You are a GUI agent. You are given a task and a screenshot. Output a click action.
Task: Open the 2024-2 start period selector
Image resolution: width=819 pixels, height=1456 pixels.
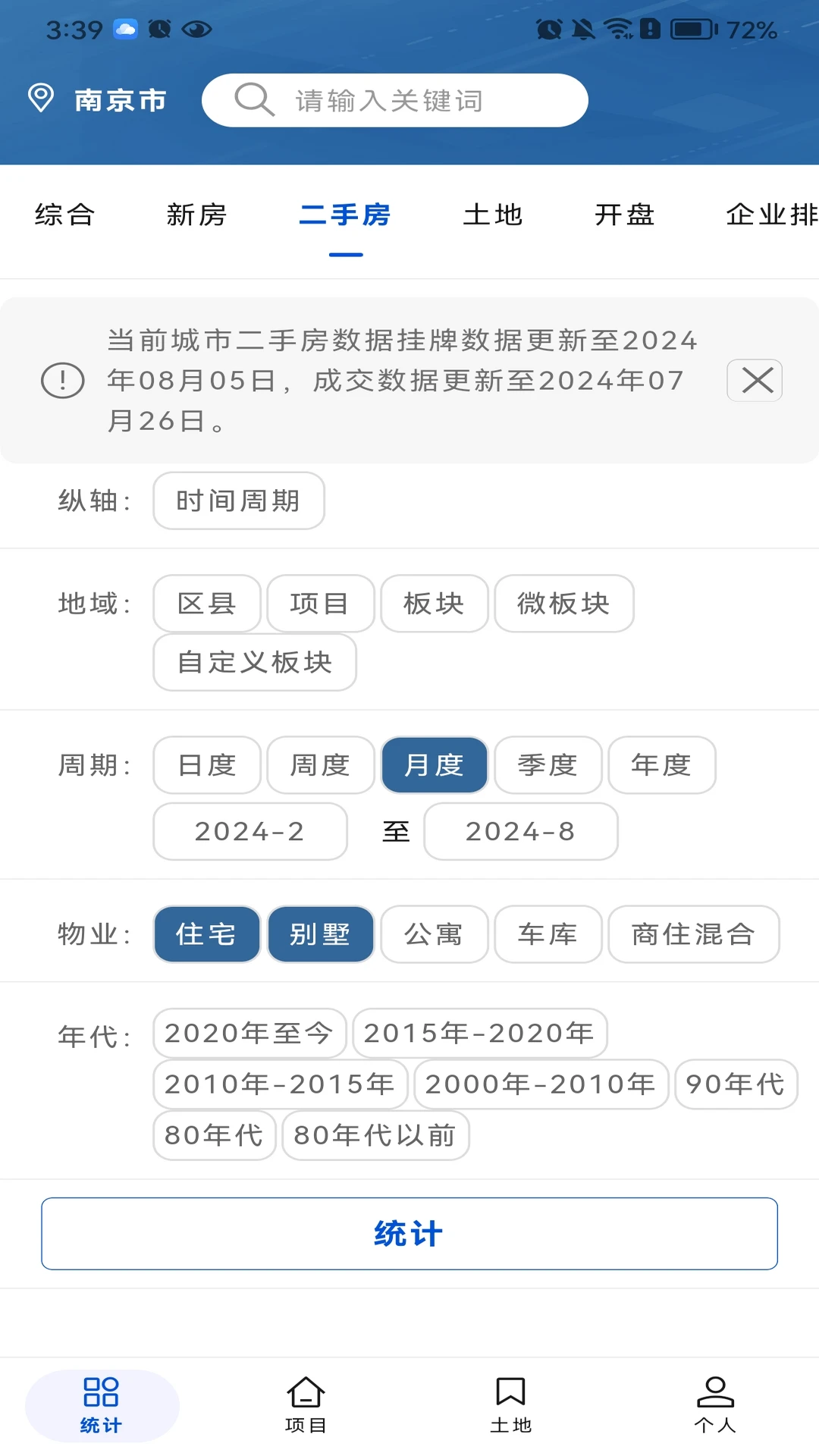point(249,831)
